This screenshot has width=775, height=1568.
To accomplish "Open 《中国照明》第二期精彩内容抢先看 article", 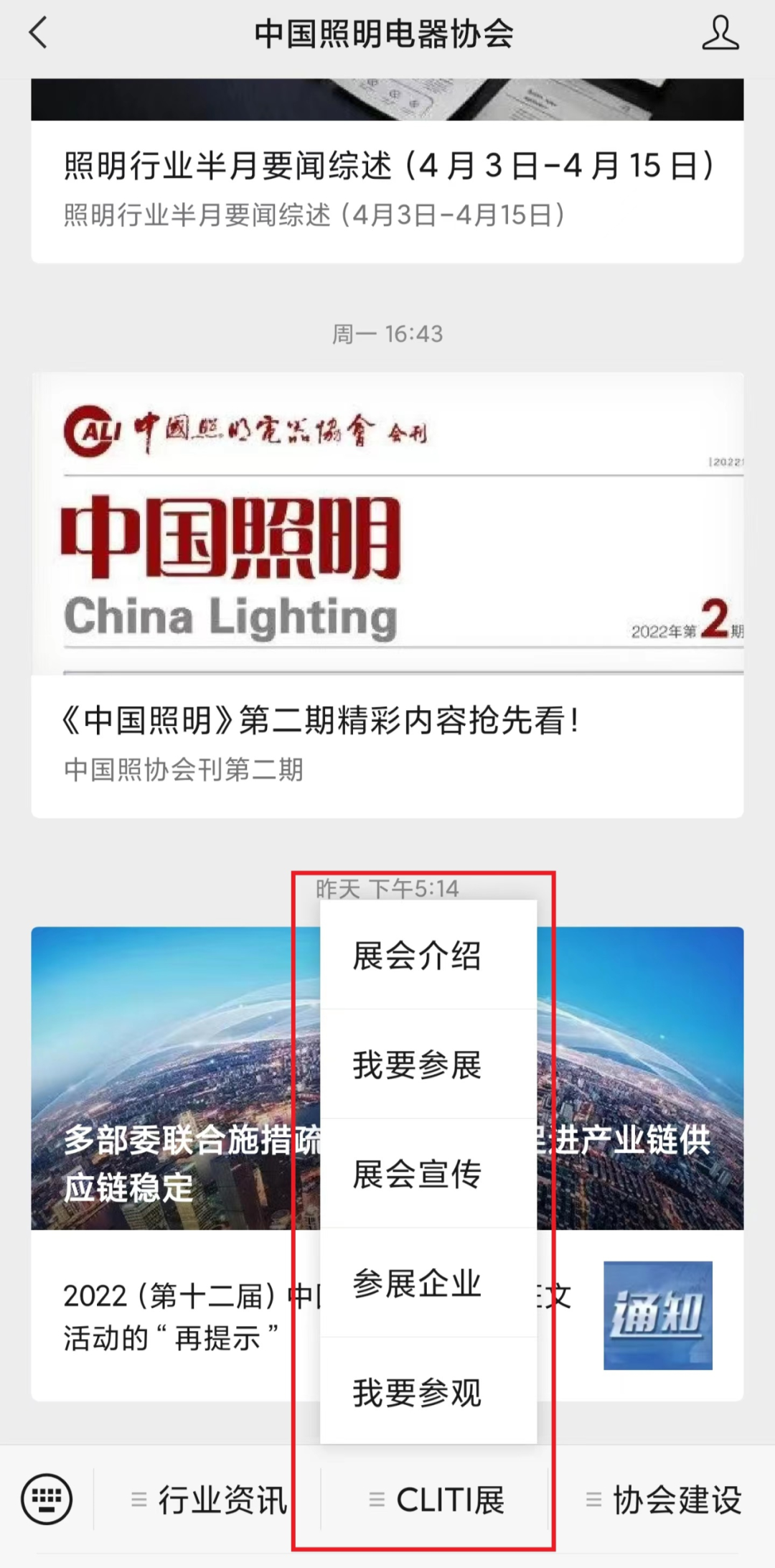I will click(387, 595).
